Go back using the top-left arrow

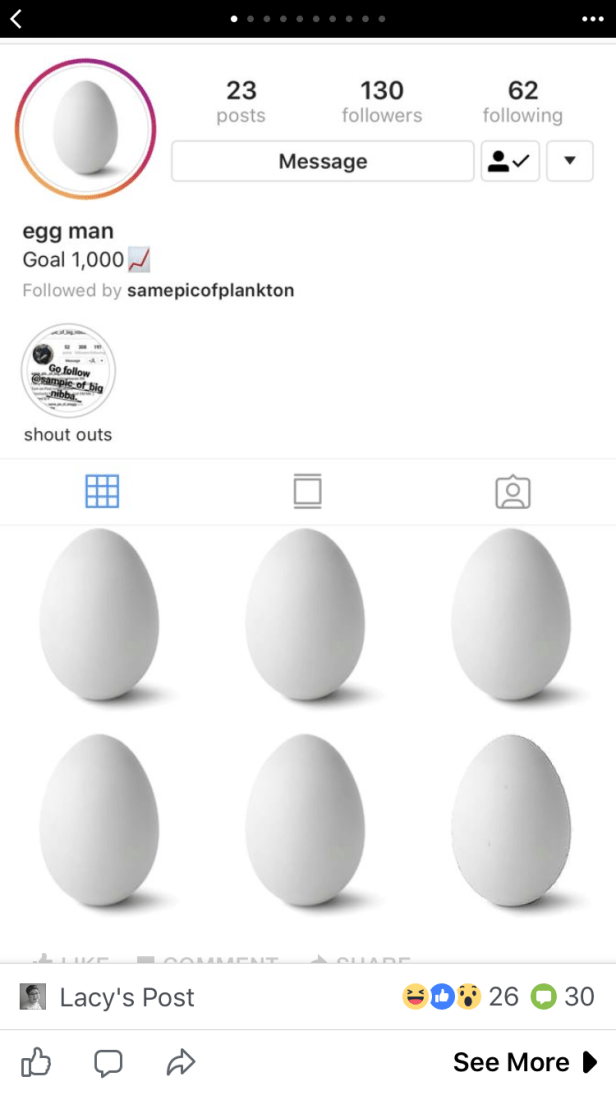click(17, 18)
